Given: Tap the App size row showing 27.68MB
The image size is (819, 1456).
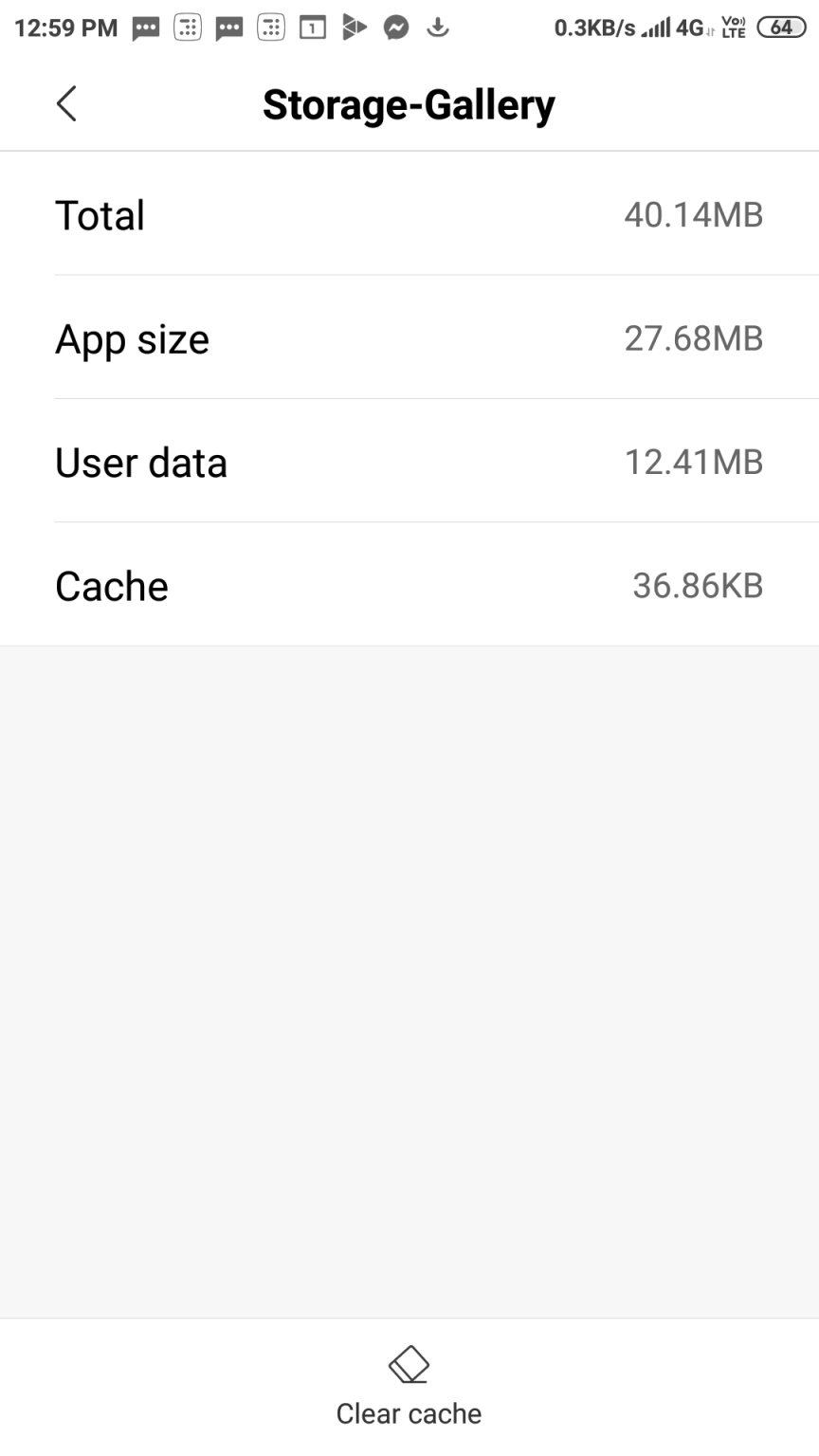Looking at the screenshot, I should click(409, 338).
